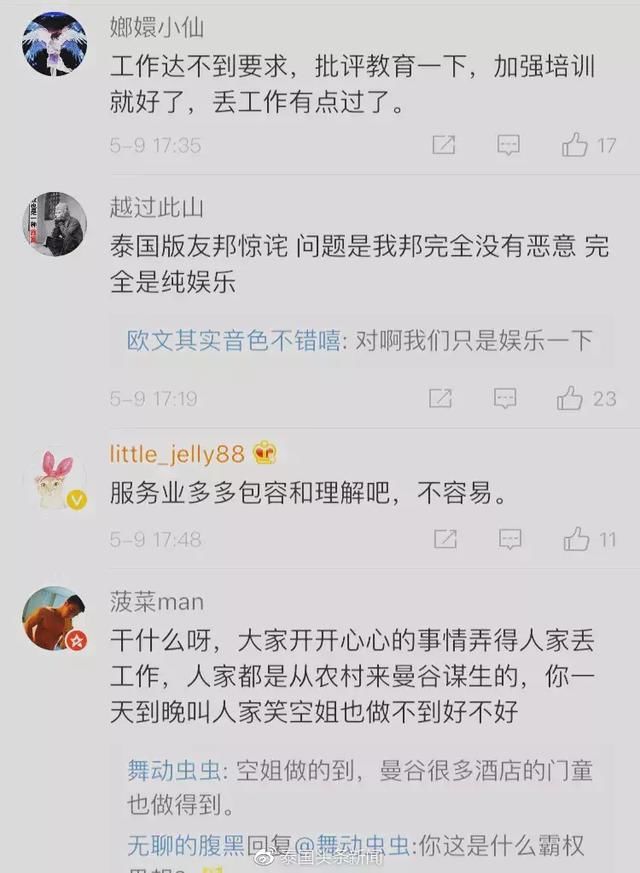Open 嫏嬛小仙's profile avatar
The height and width of the screenshot is (873, 640).
[x=54, y=45]
